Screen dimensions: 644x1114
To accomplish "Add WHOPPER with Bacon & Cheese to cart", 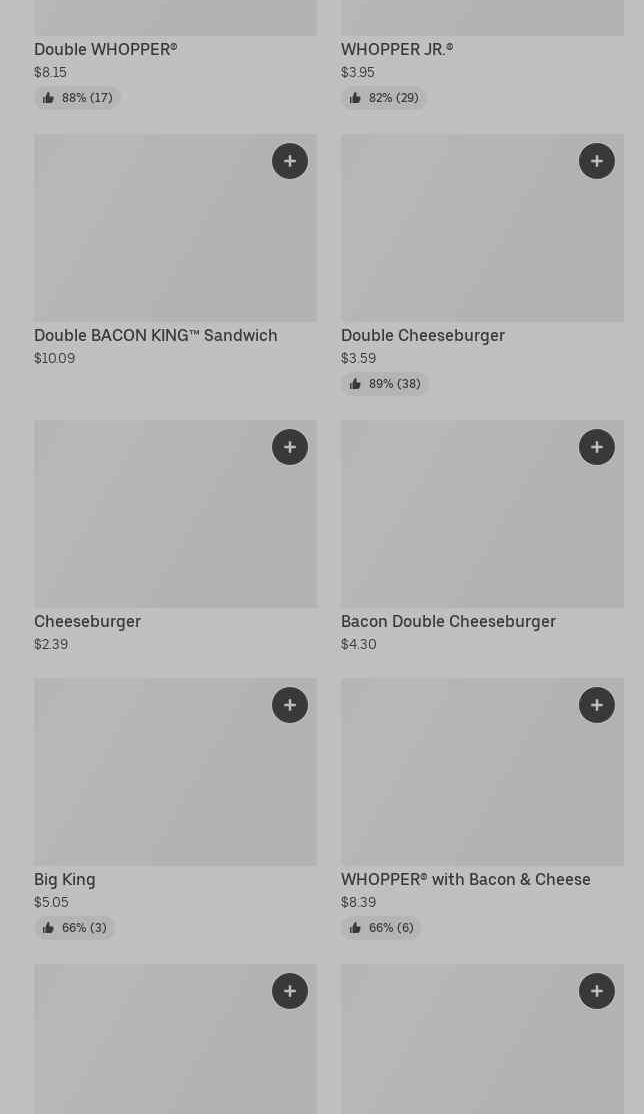I will [597, 705].
